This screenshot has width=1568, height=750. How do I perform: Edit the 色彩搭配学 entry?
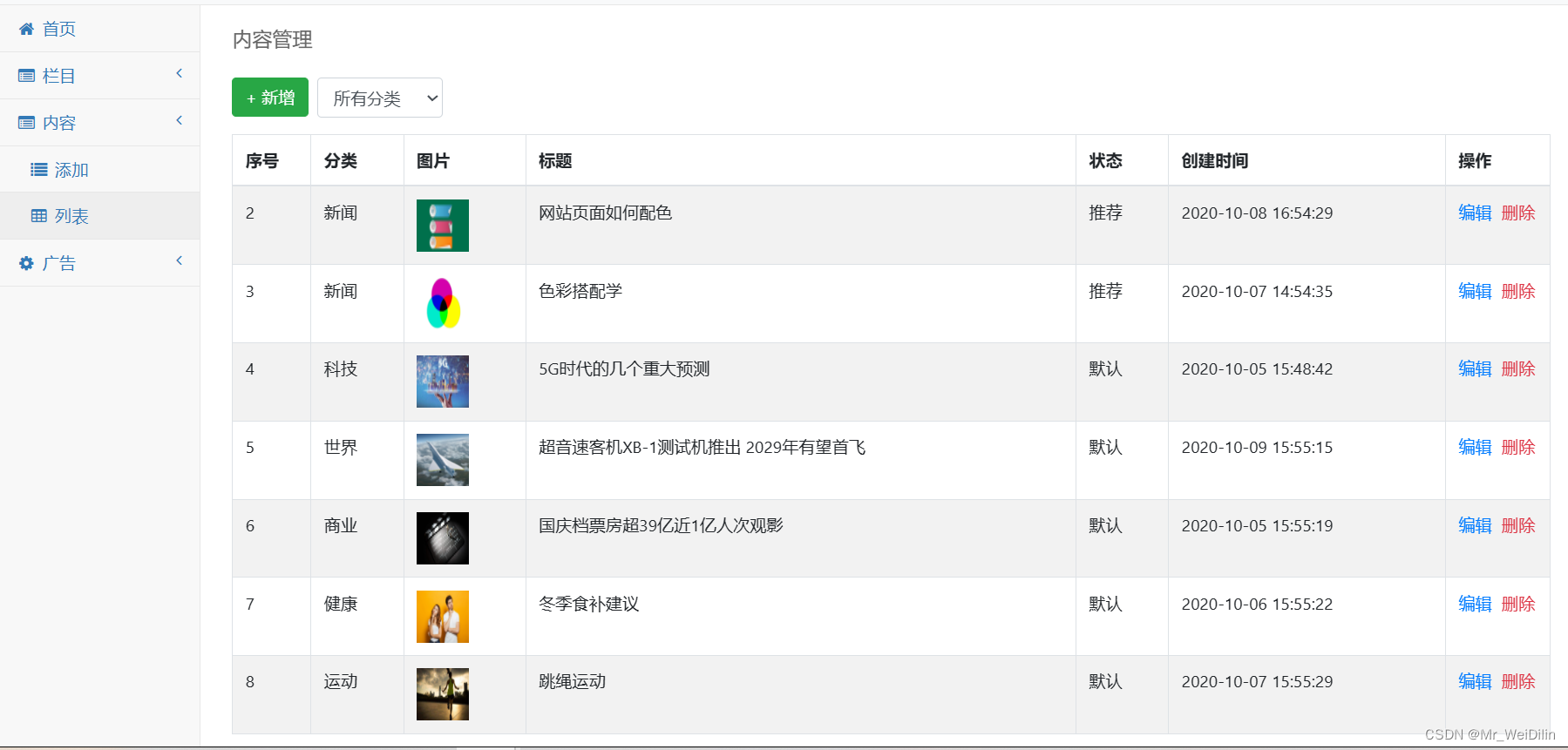point(1475,291)
